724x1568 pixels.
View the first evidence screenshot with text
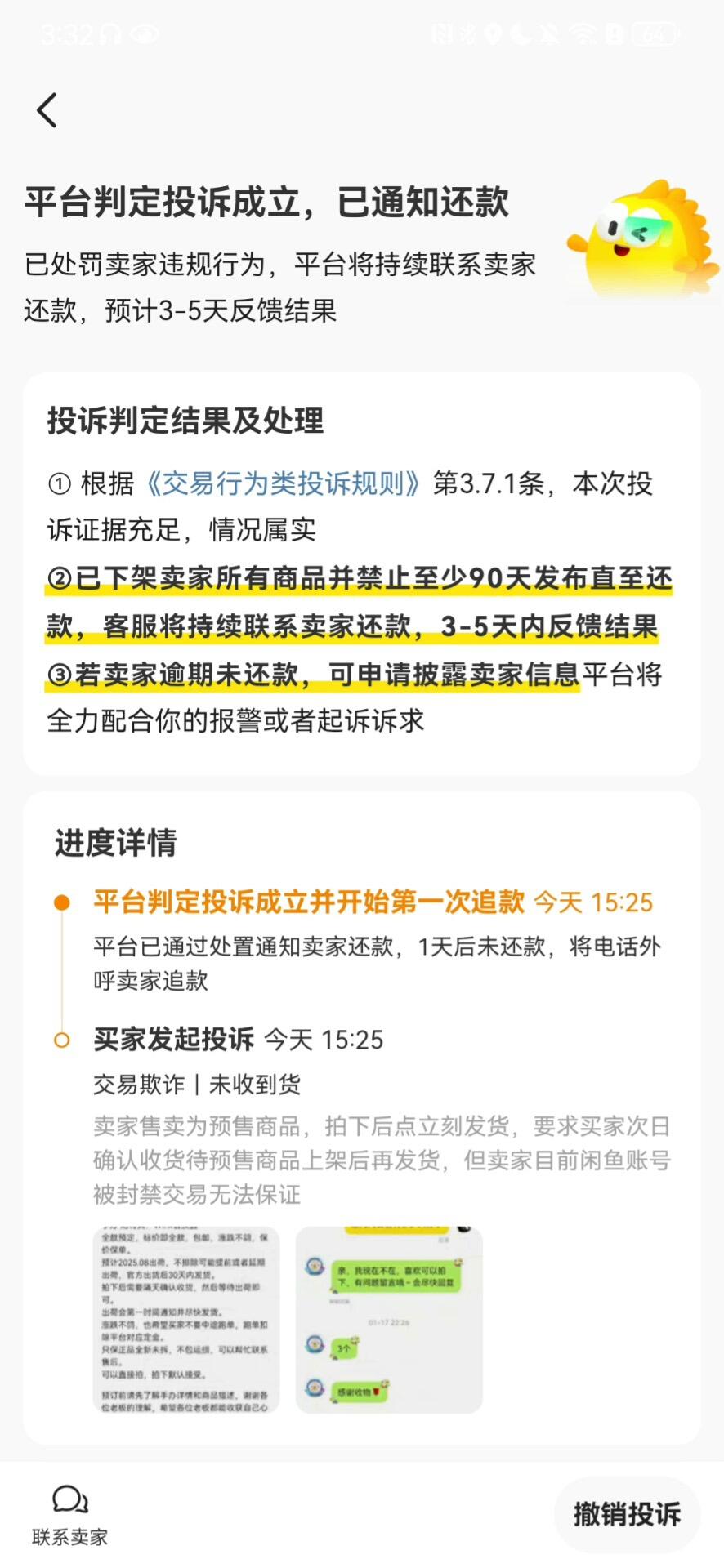tap(186, 1320)
